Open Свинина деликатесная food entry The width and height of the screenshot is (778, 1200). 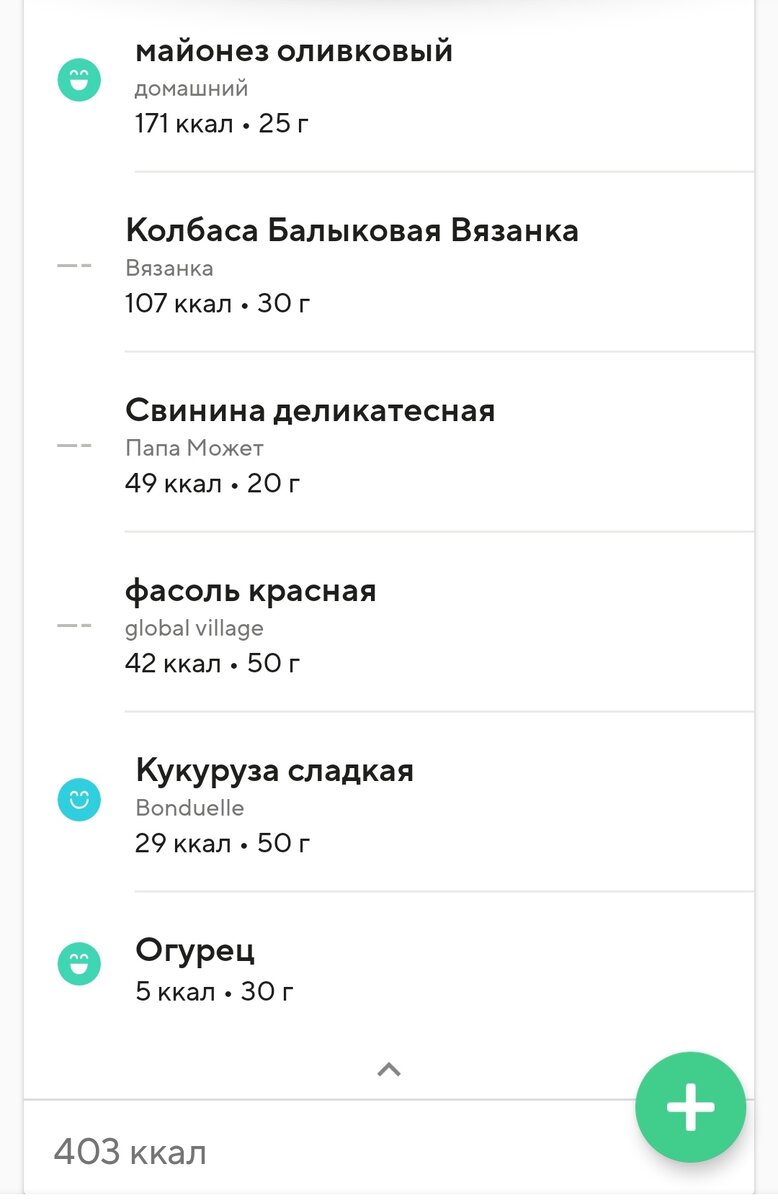(x=310, y=411)
